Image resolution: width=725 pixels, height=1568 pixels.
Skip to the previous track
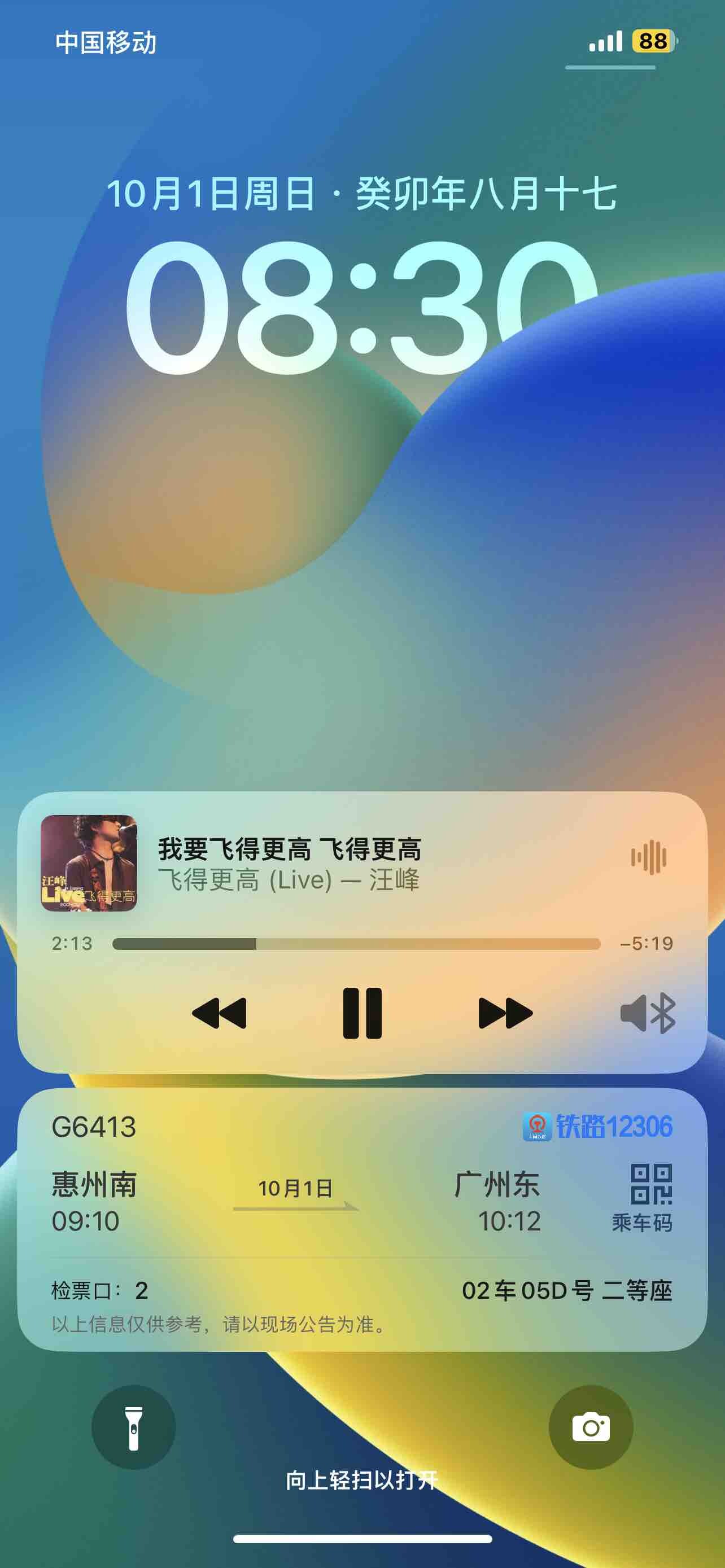click(x=219, y=1013)
